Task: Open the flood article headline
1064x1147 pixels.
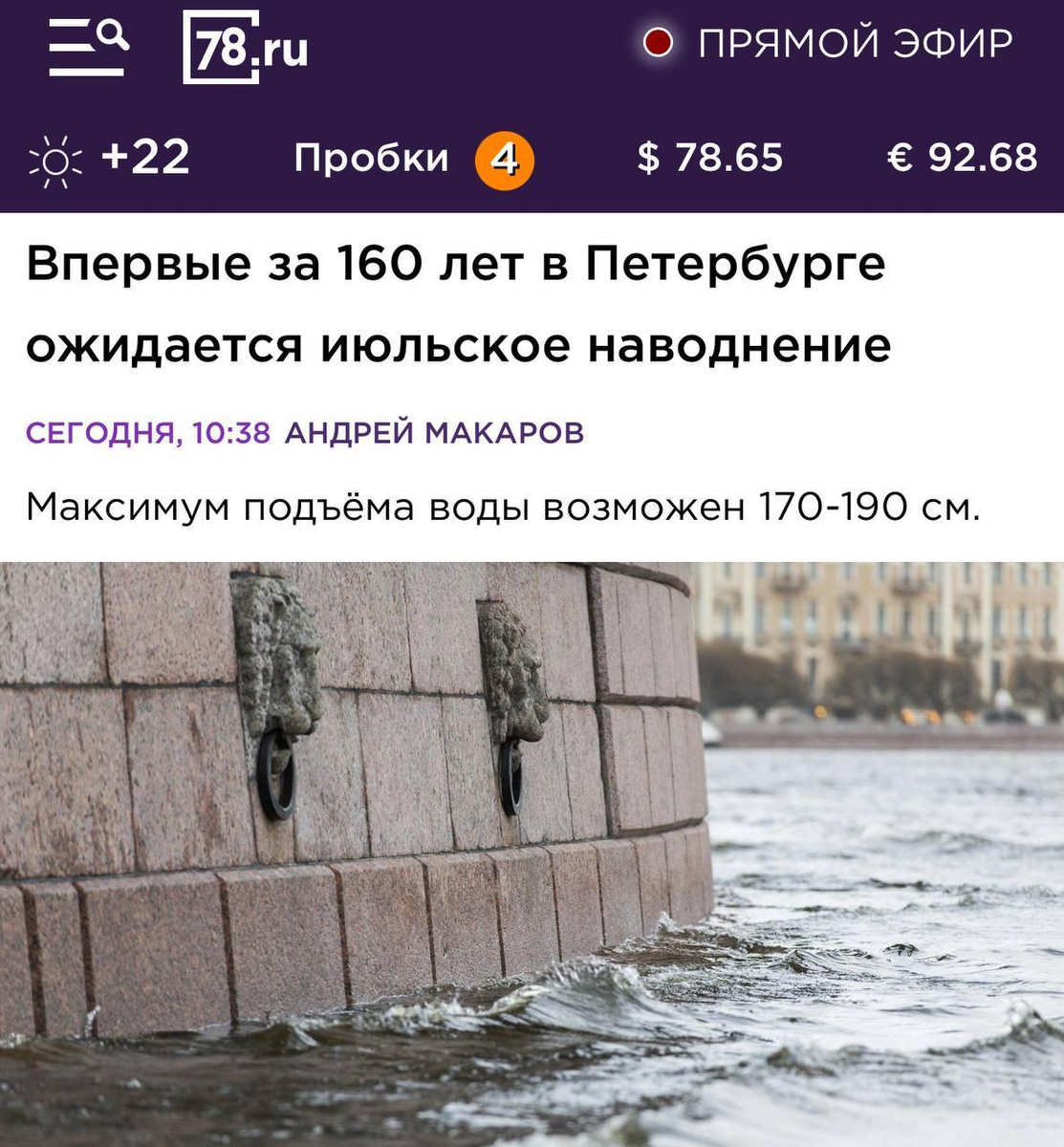Action: coord(459,301)
